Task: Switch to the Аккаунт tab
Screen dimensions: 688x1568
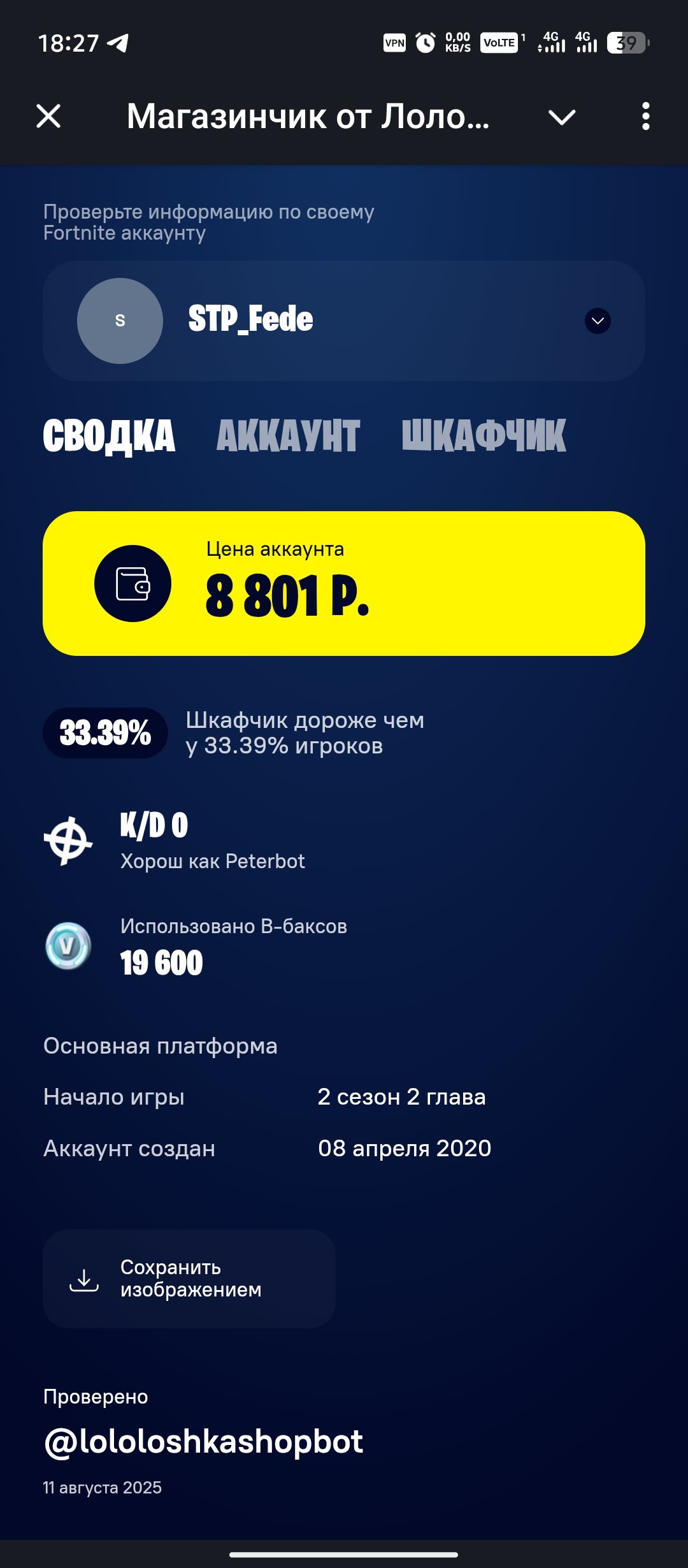Action: [288, 436]
